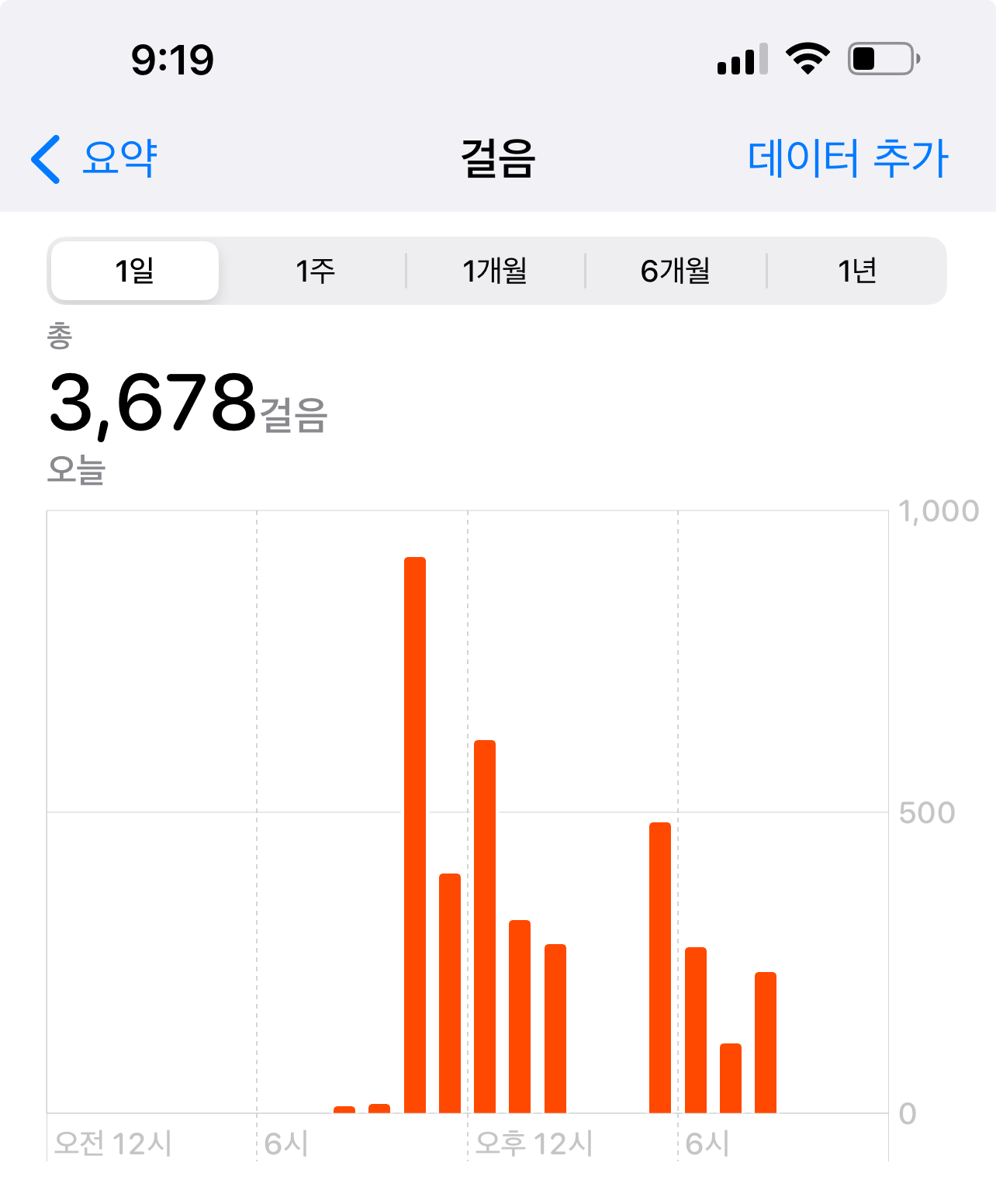Tap 데이터 추가 to add data

pos(848,158)
